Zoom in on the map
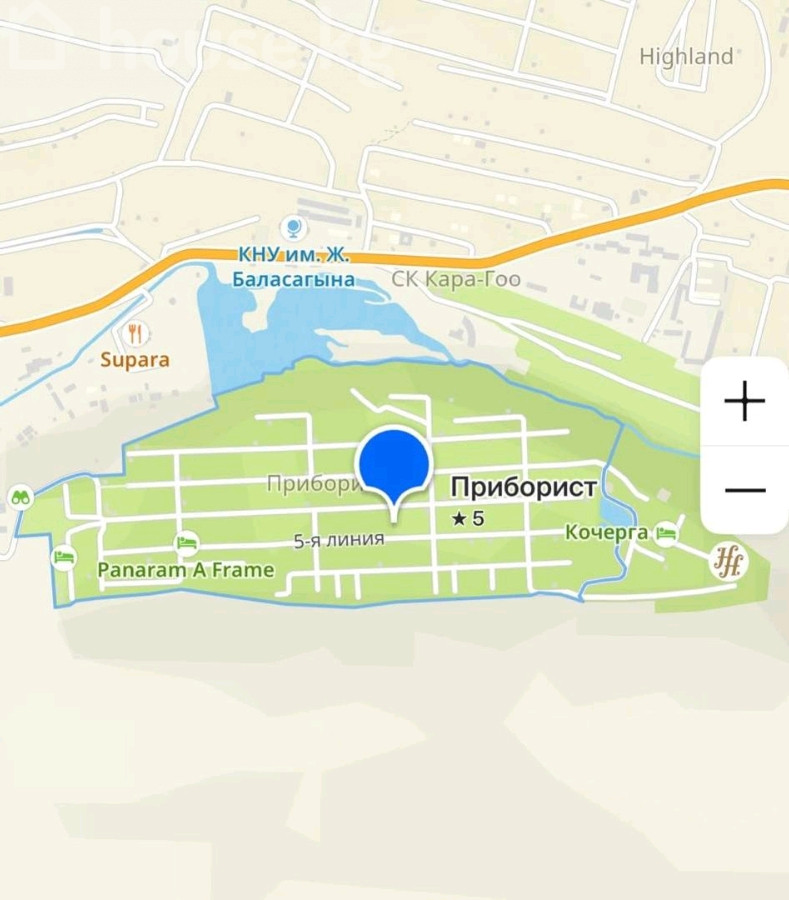This screenshot has width=789, height=900. pyautogui.click(x=744, y=402)
